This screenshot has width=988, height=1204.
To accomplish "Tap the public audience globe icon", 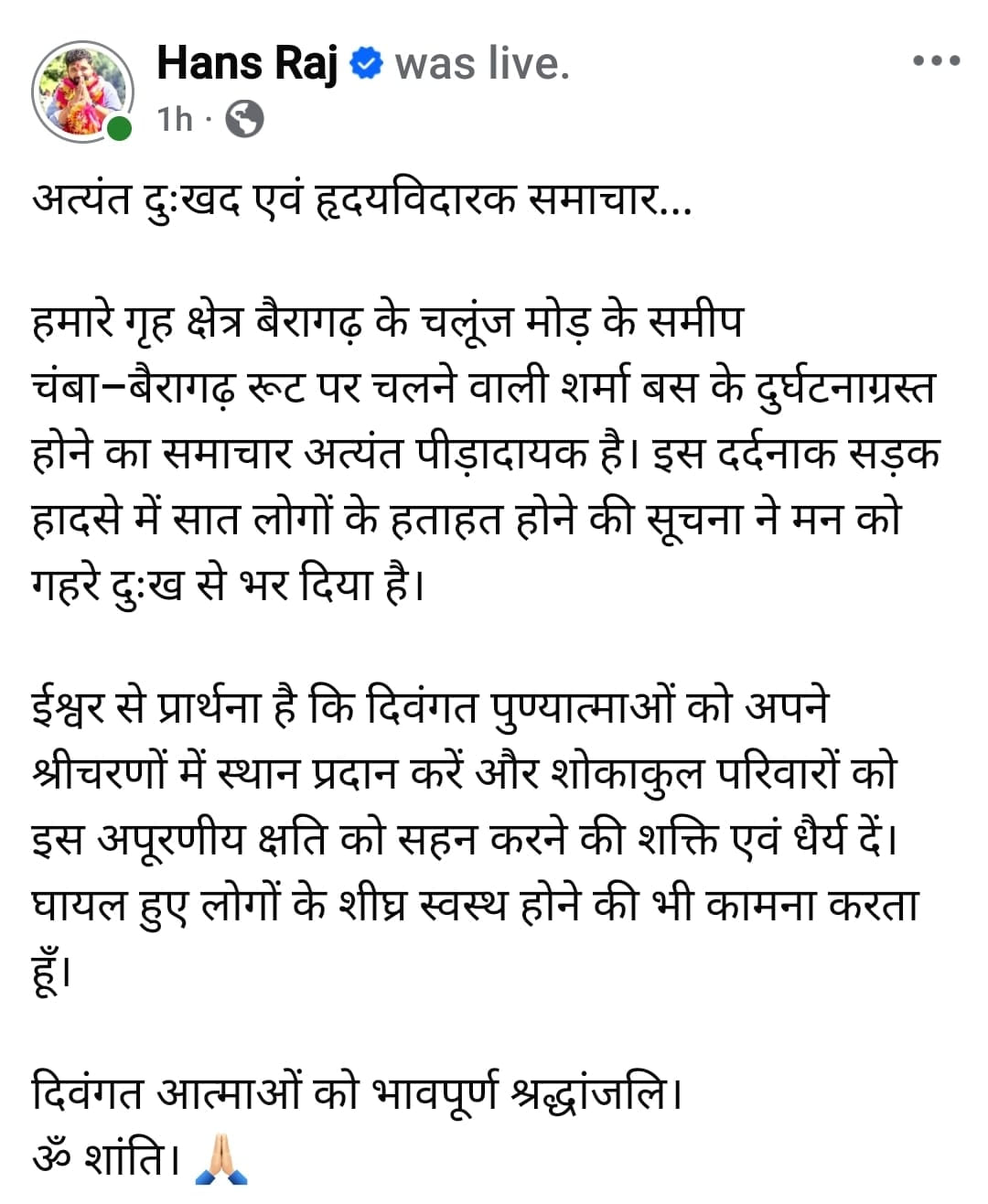I will click(244, 119).
